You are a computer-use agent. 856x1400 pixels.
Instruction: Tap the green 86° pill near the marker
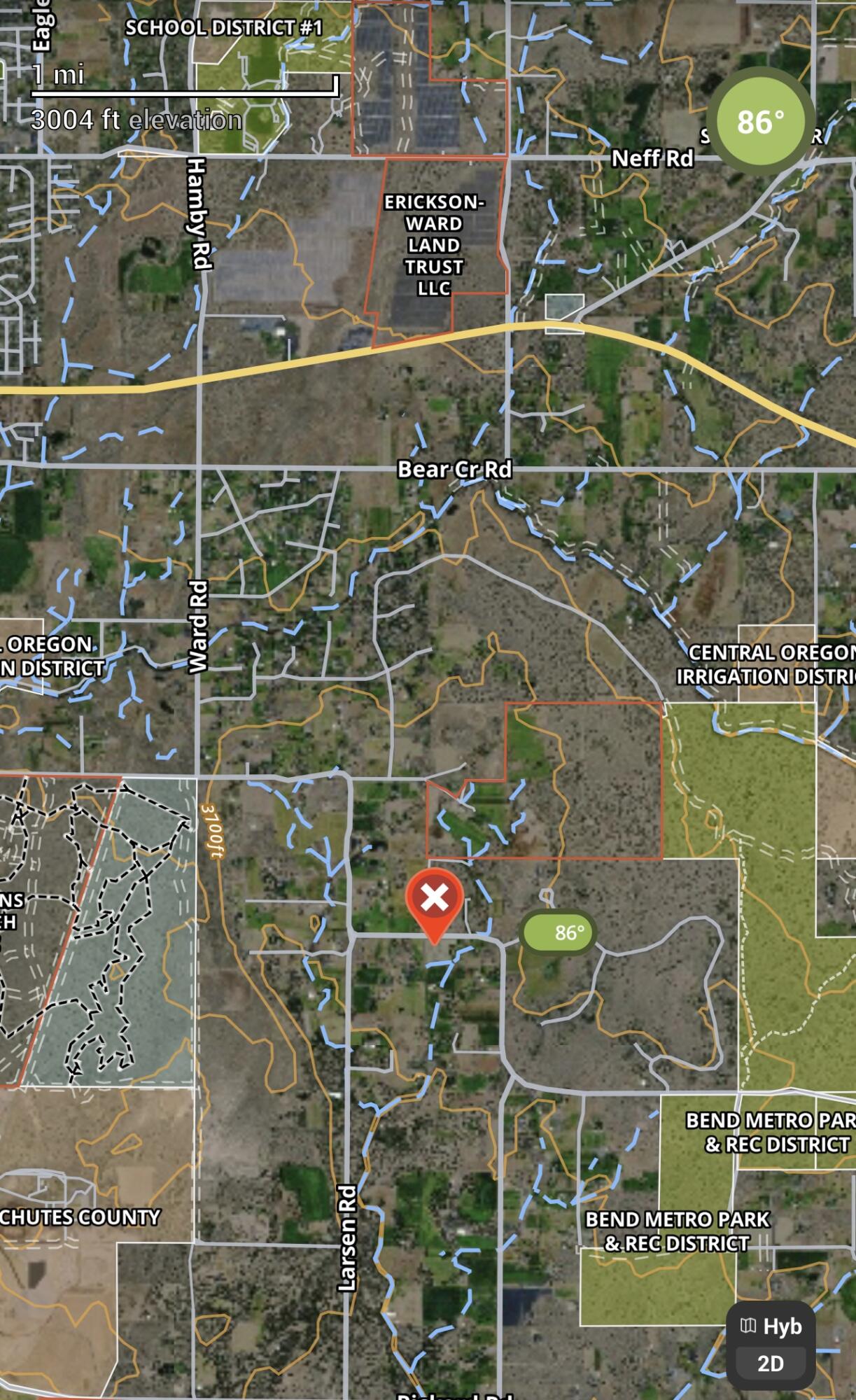point(558,932)
